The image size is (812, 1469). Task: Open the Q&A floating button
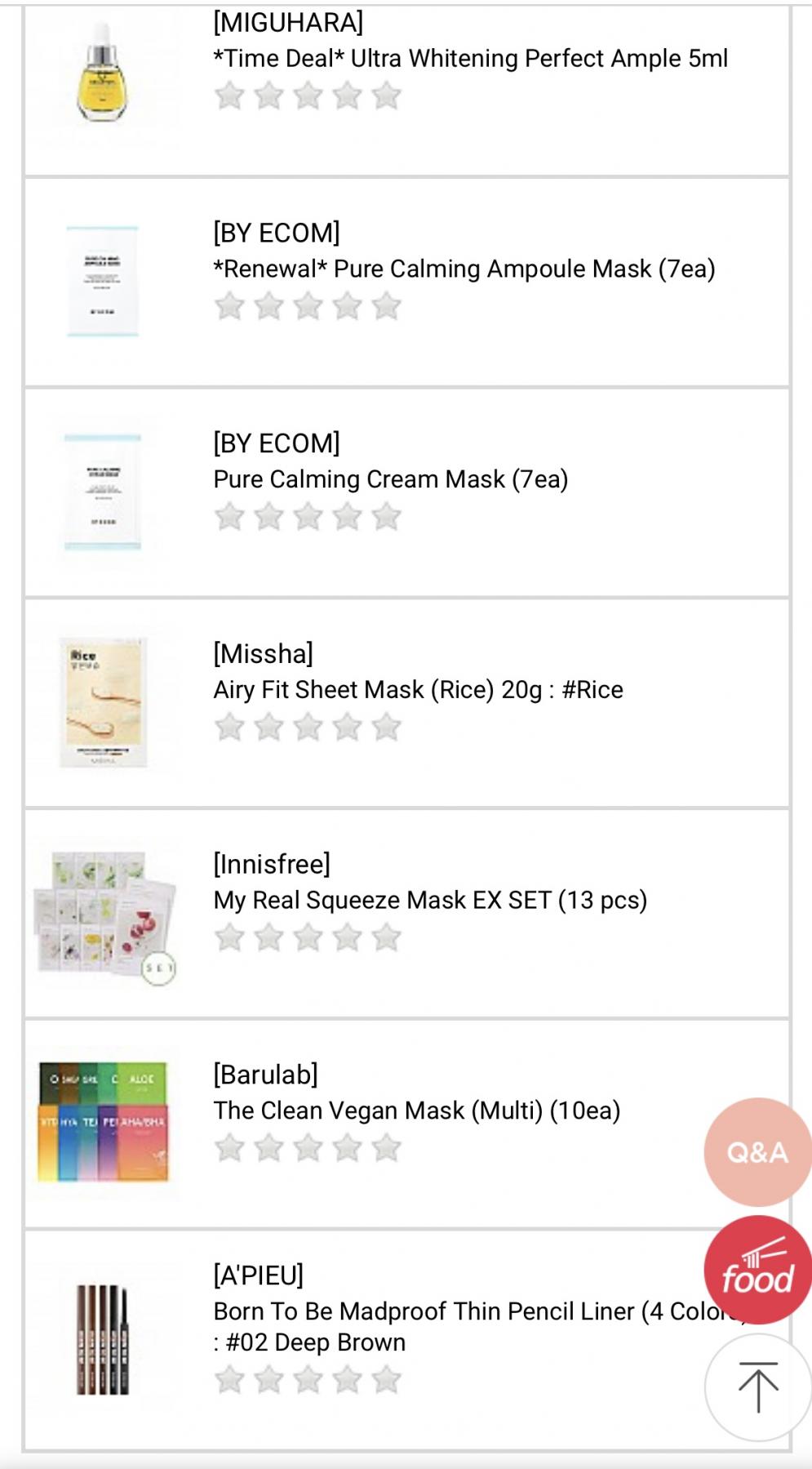757,1152
